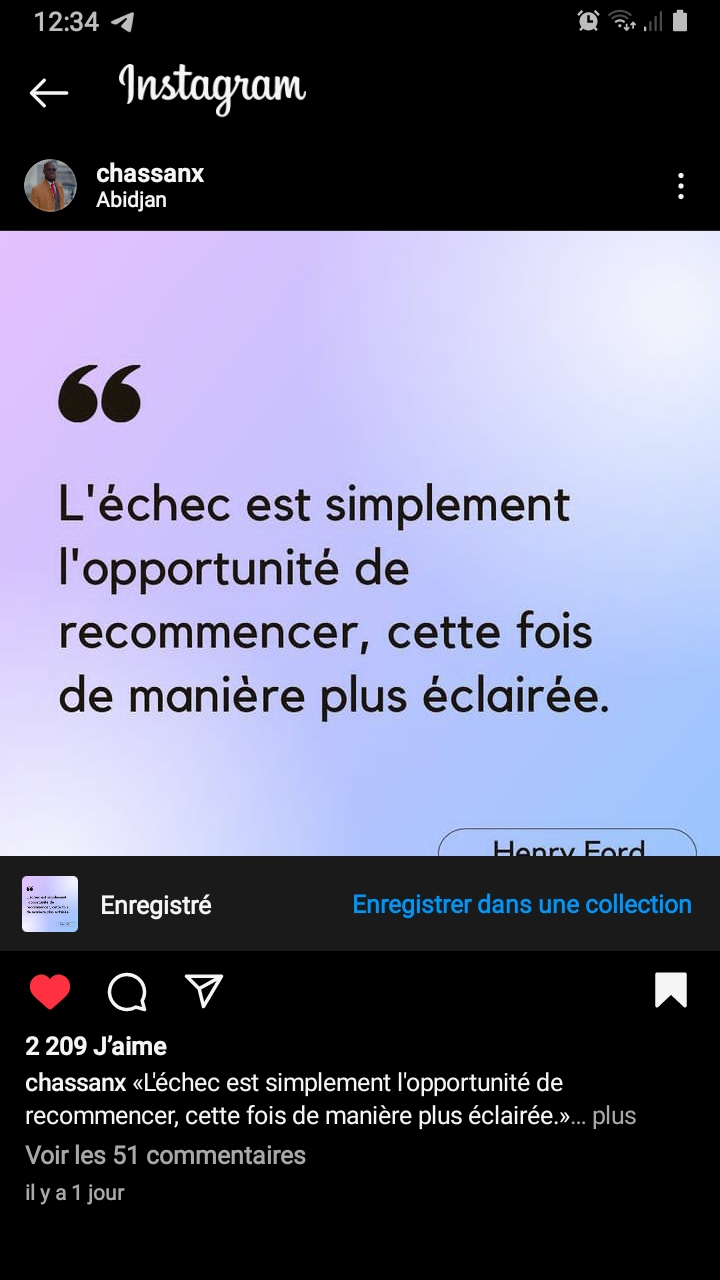720x1280 pixels.
Task: Voir les 51 commentaires
Action: click(166, 1156)
